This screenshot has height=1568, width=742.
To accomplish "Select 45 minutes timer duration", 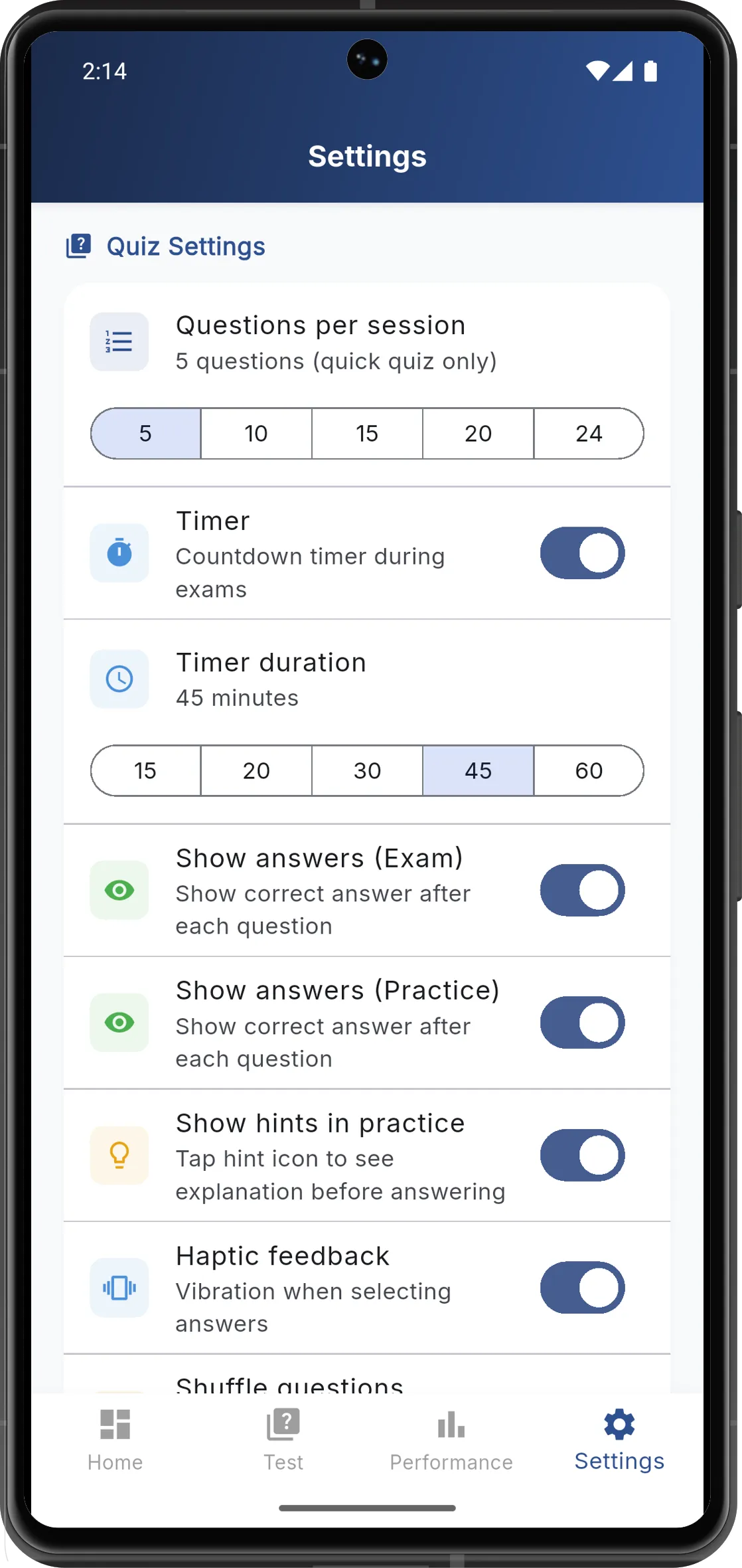I will [478, 770].
